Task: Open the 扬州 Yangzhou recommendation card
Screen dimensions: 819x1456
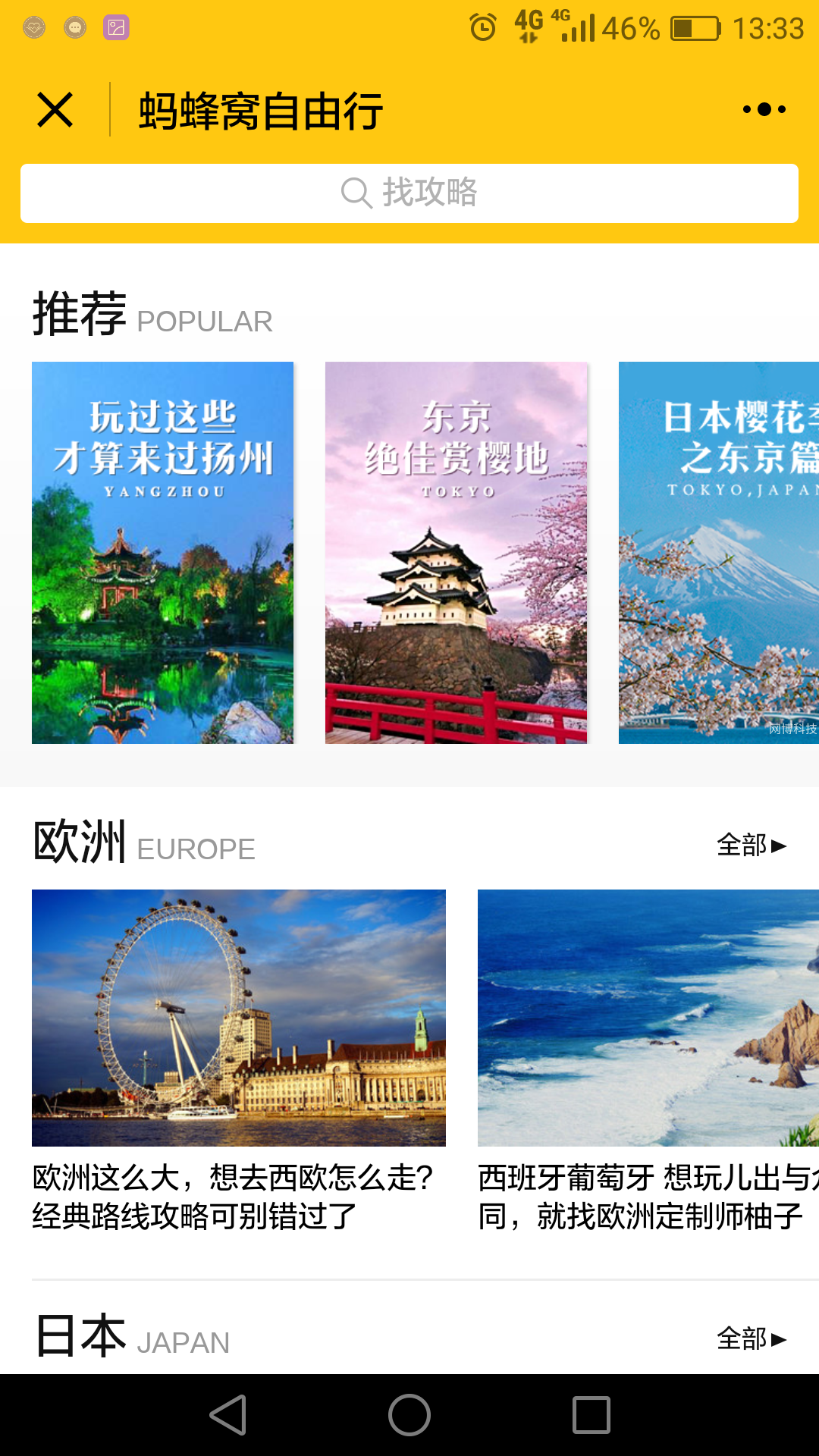Action: (162, 552)
